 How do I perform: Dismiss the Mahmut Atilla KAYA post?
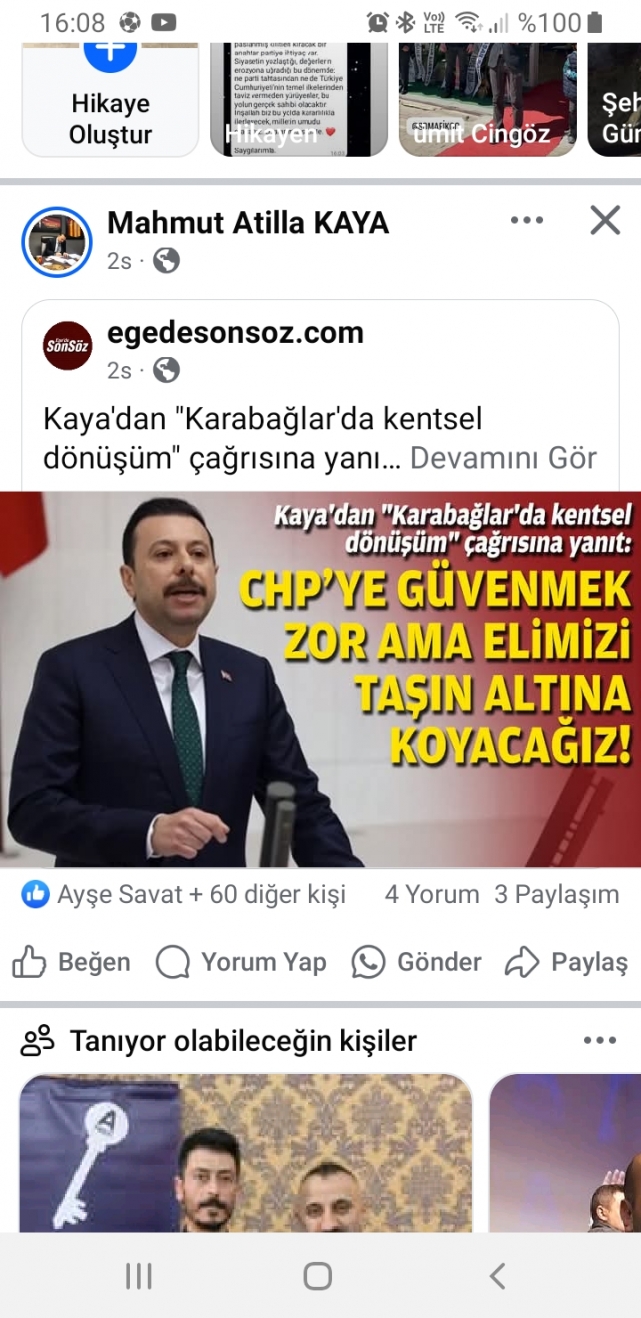coord(605,220)
